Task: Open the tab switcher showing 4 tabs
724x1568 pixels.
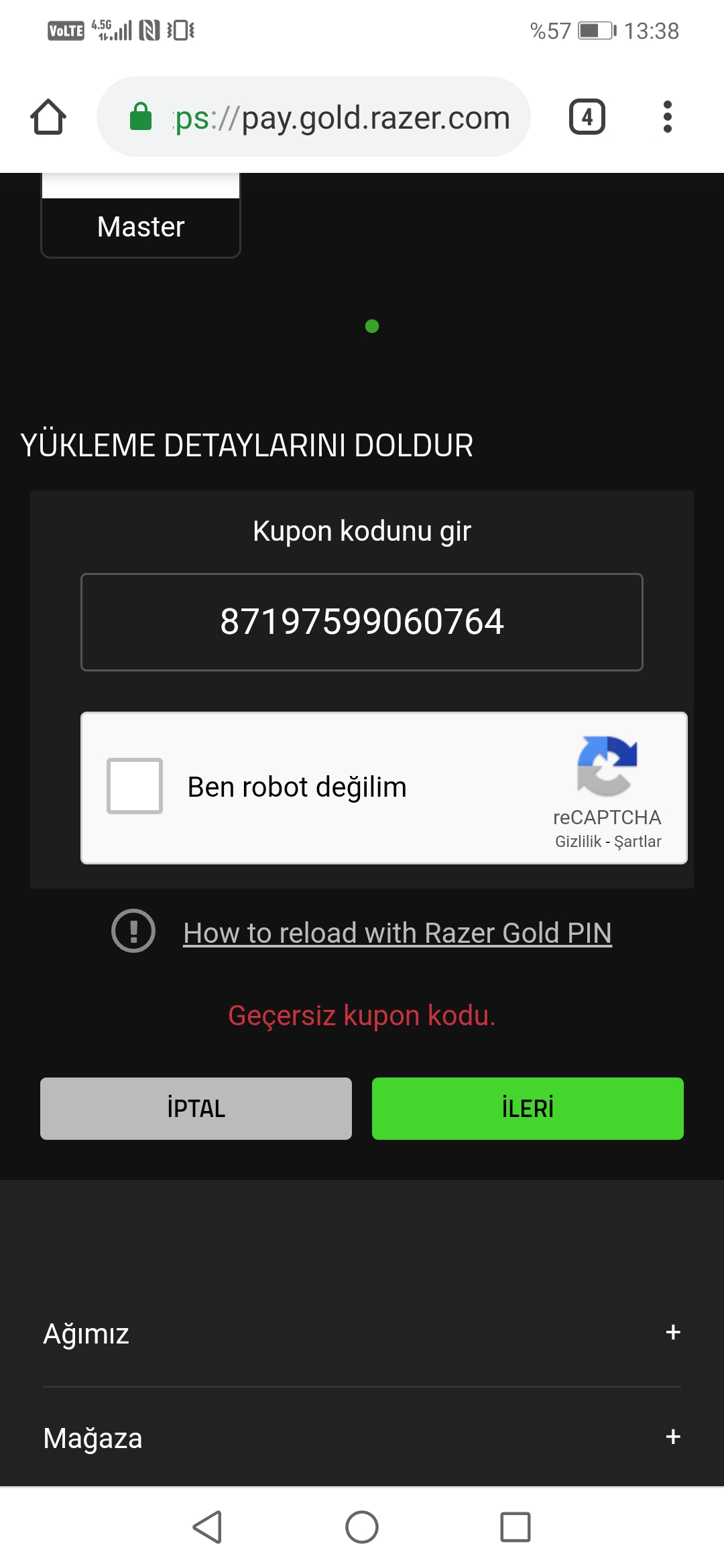Action: click(x=587, y=117)
